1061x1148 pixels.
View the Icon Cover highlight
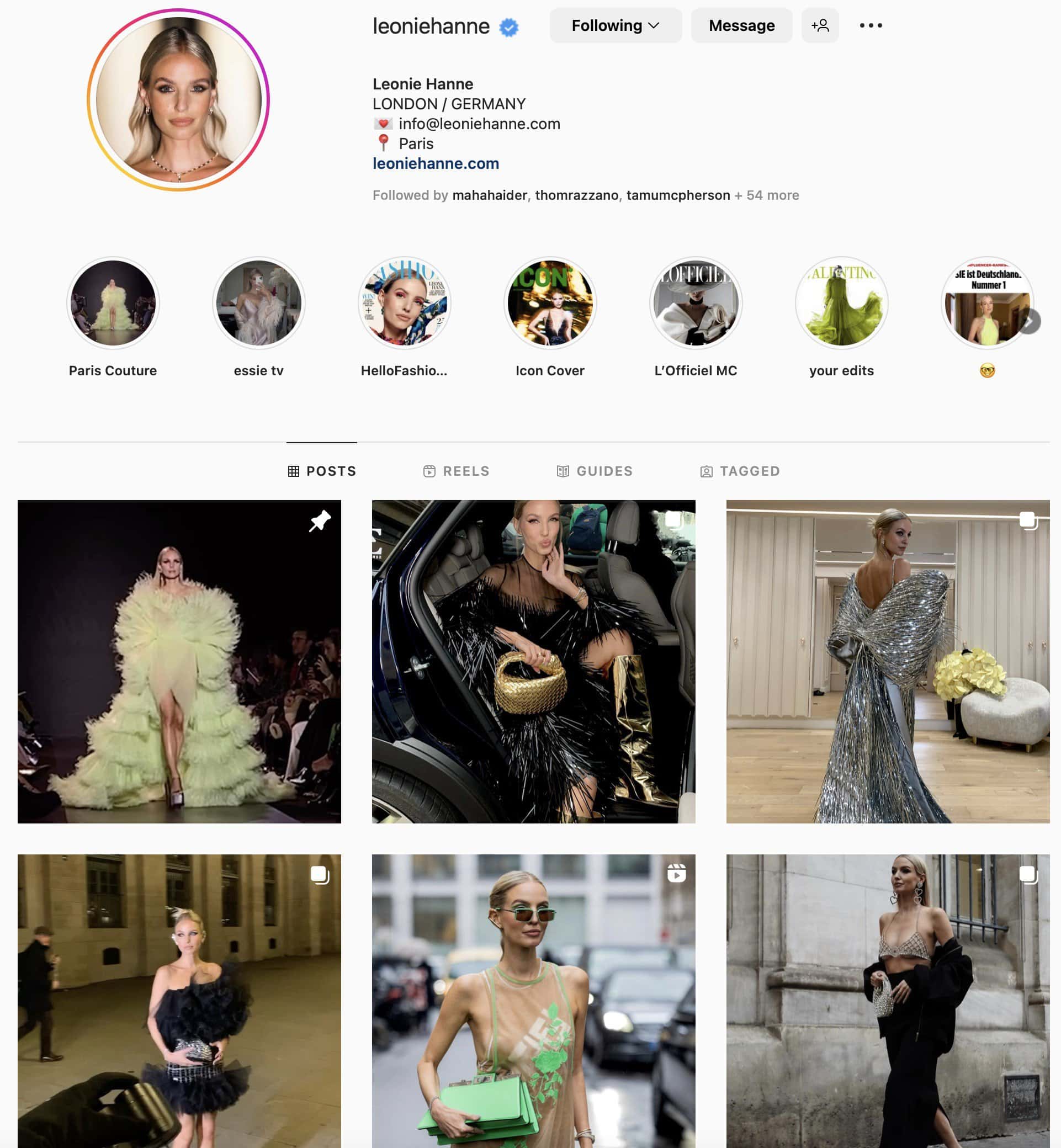(x=550, y=303)
